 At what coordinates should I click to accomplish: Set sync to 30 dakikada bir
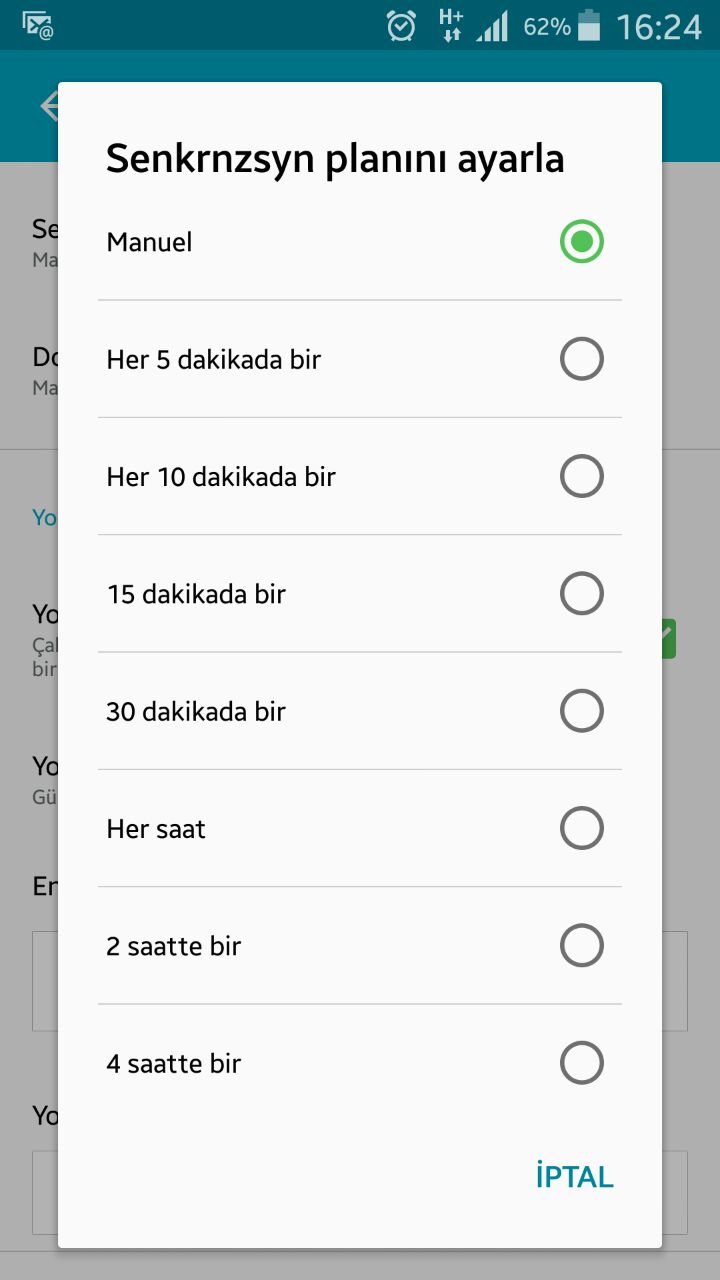[x=360, y=711]
